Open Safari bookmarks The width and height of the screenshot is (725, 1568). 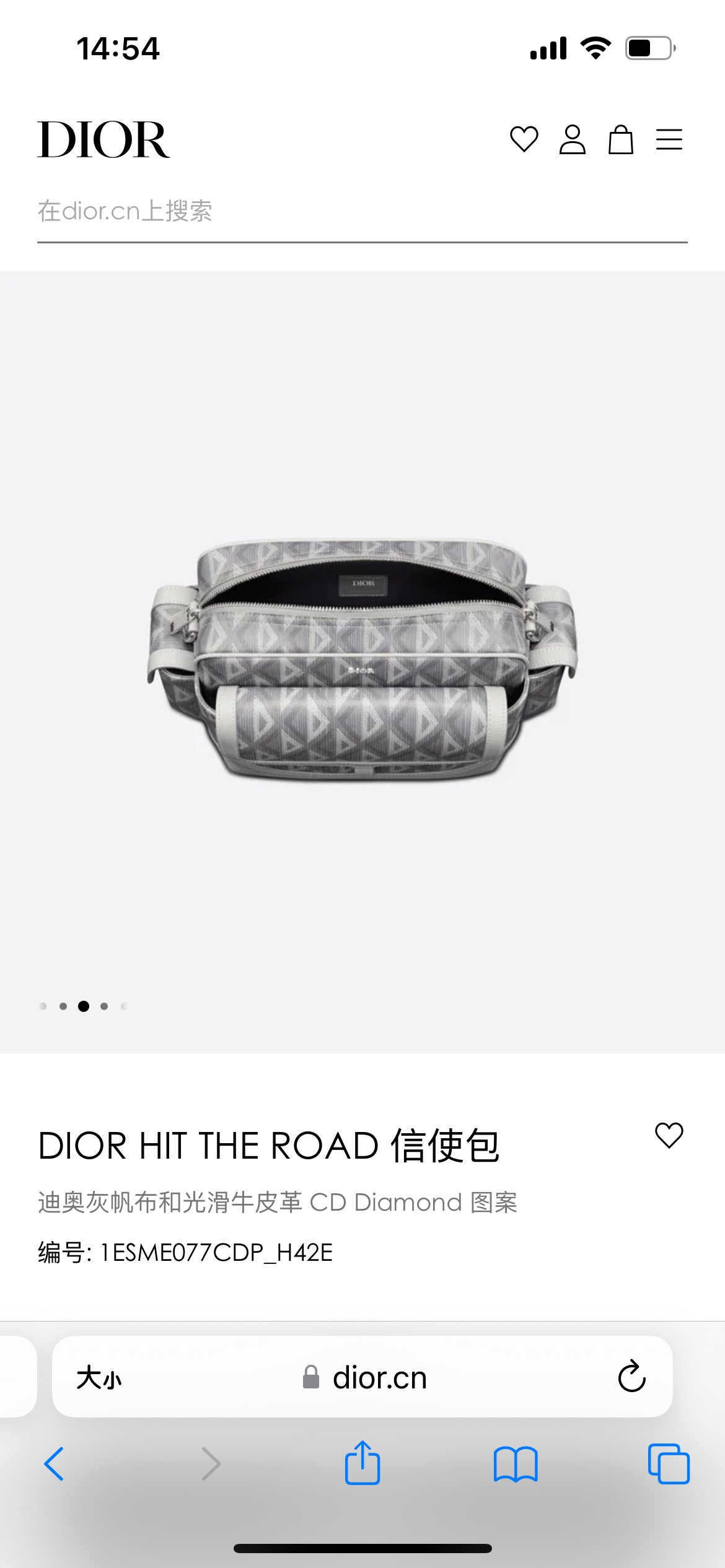[x=516, y=1464]
